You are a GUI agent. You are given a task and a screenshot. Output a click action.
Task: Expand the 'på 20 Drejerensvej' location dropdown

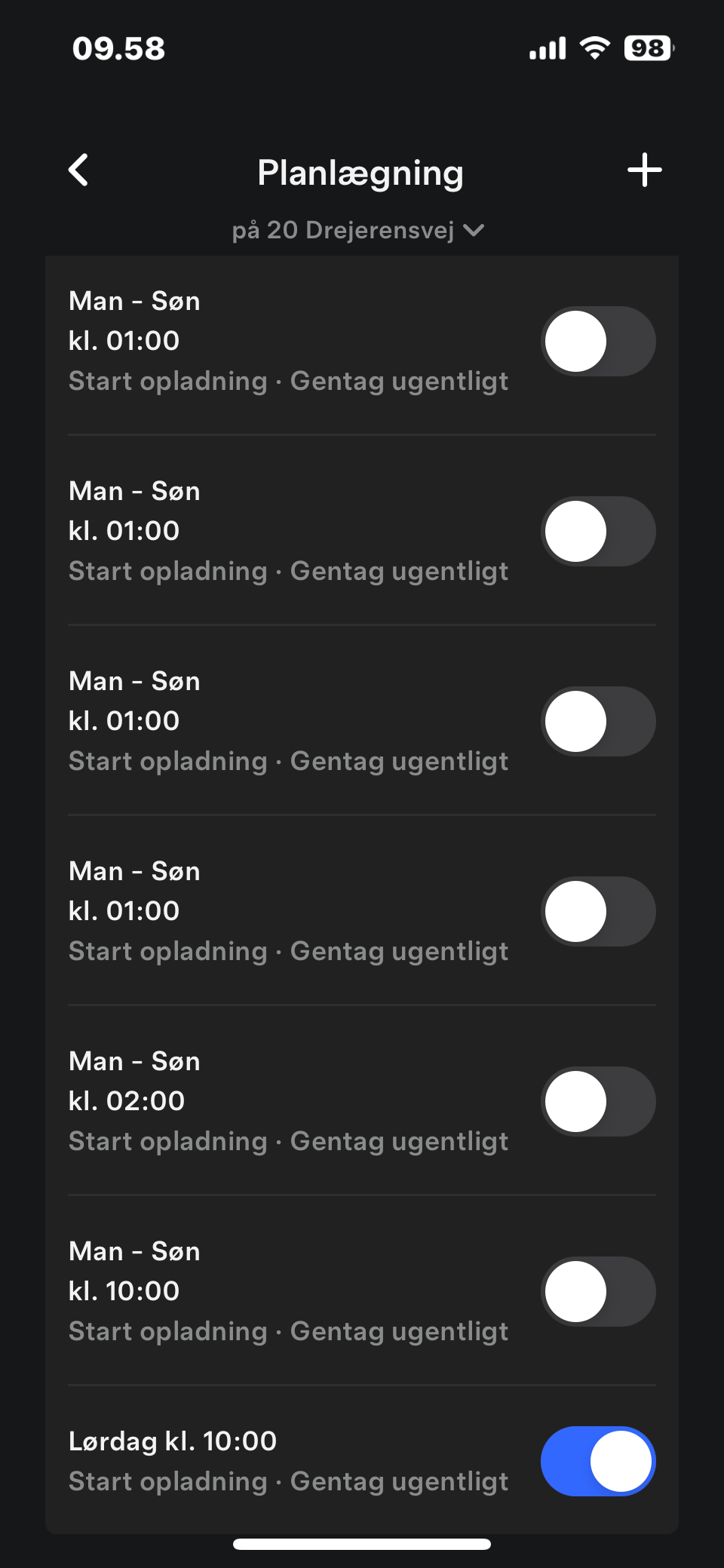point(358,230)
